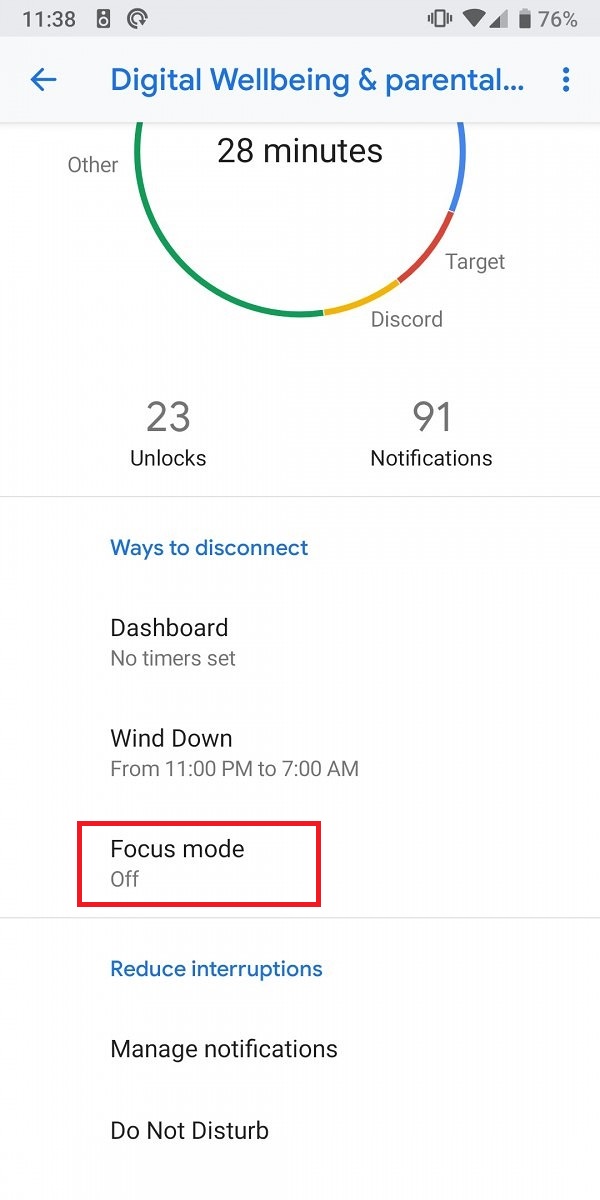Go back using the arrow
This screenshot has width=600, height=1200.
pos(43,80)
